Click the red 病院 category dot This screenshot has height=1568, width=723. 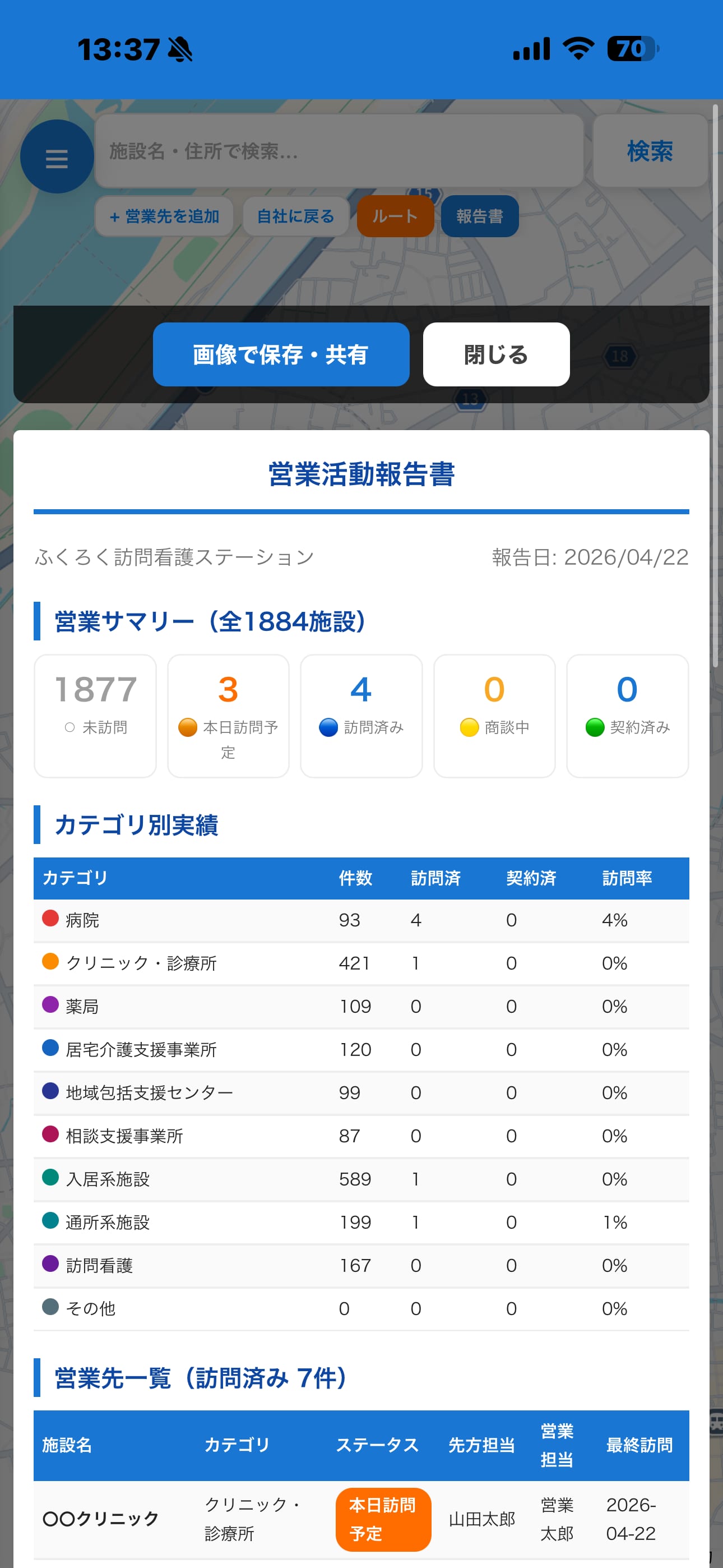coord(50,920)
